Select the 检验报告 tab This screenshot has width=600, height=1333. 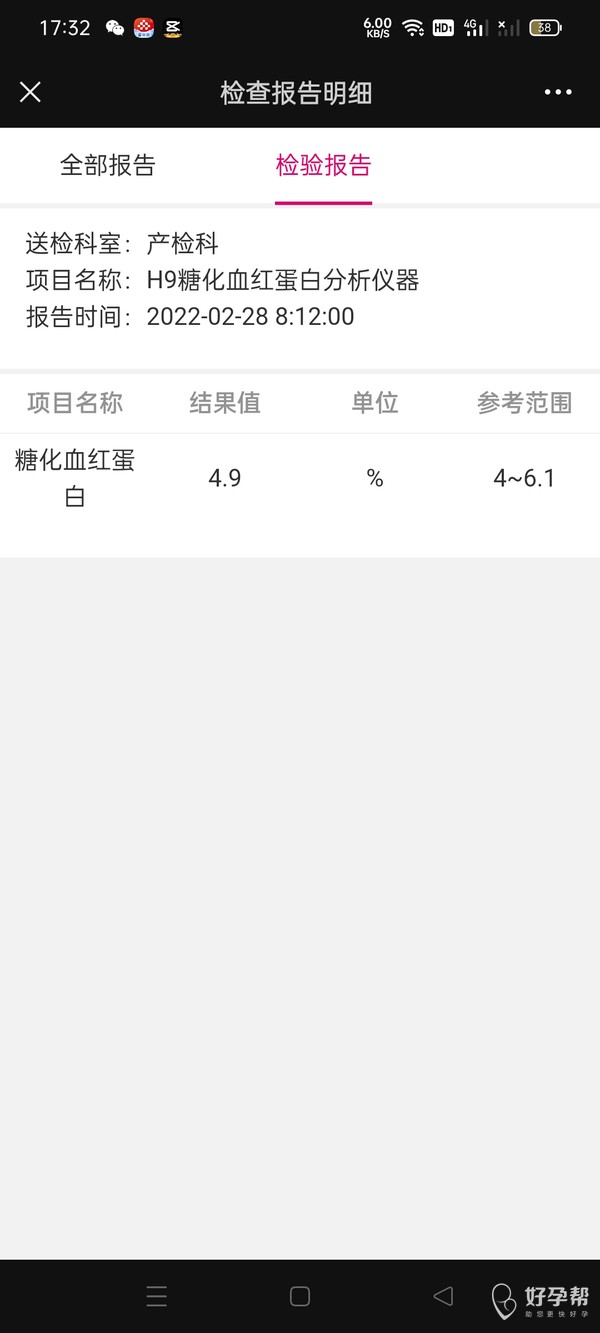point(323,165)
